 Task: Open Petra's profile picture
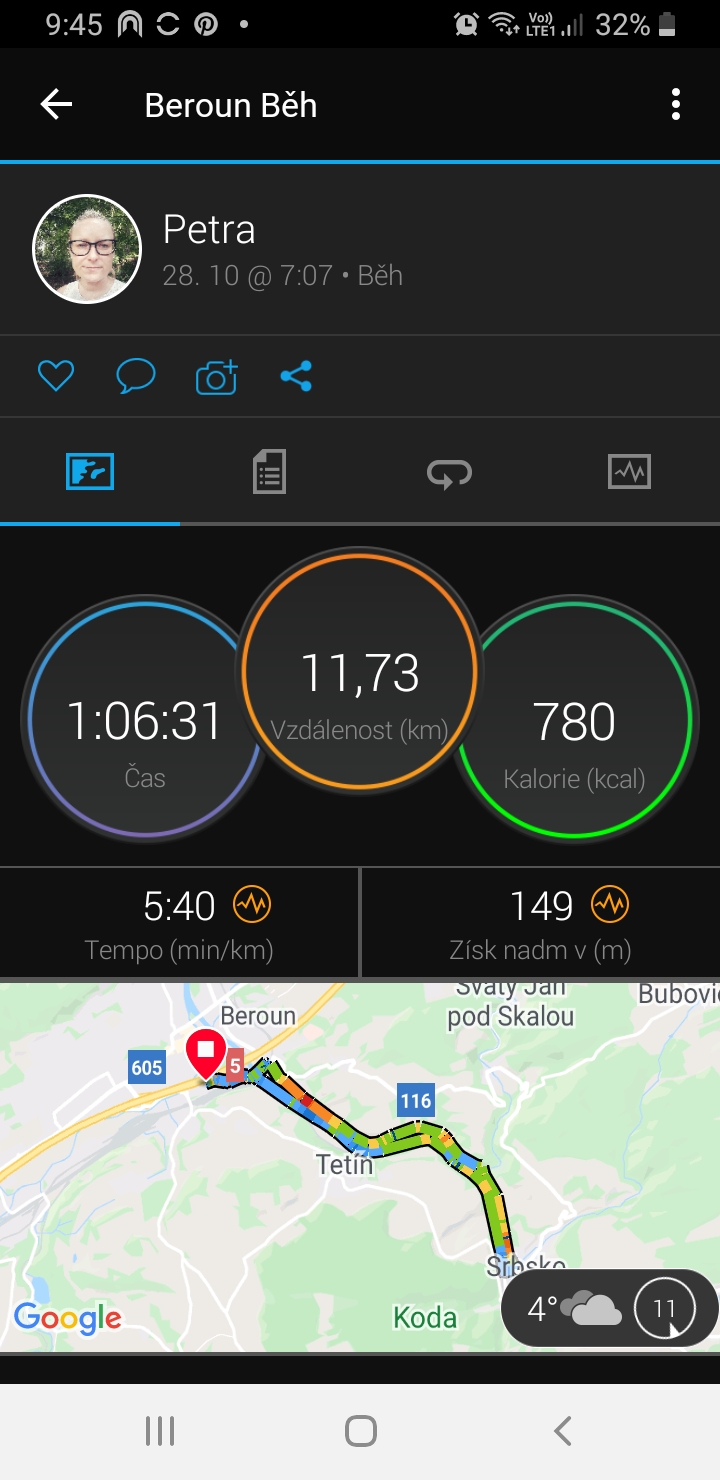pos(87,249)
